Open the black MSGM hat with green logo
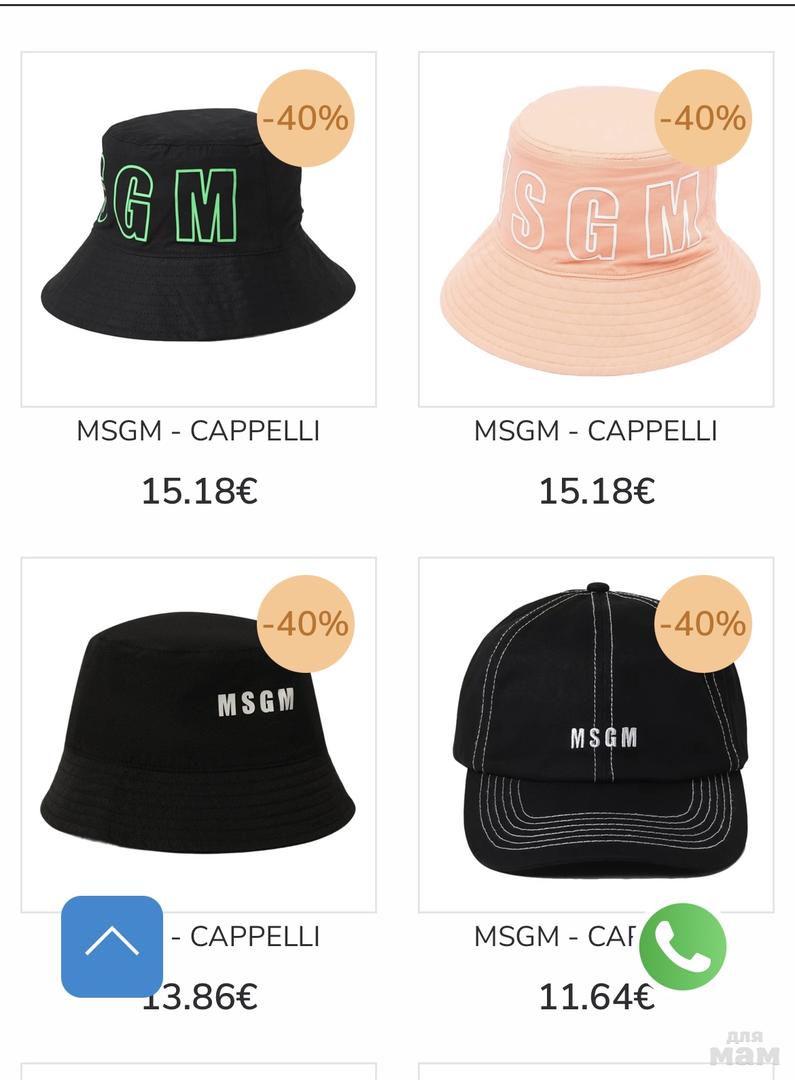Image resolution: width=795 pixels, height=1080 pixels. tap(198, 230)
